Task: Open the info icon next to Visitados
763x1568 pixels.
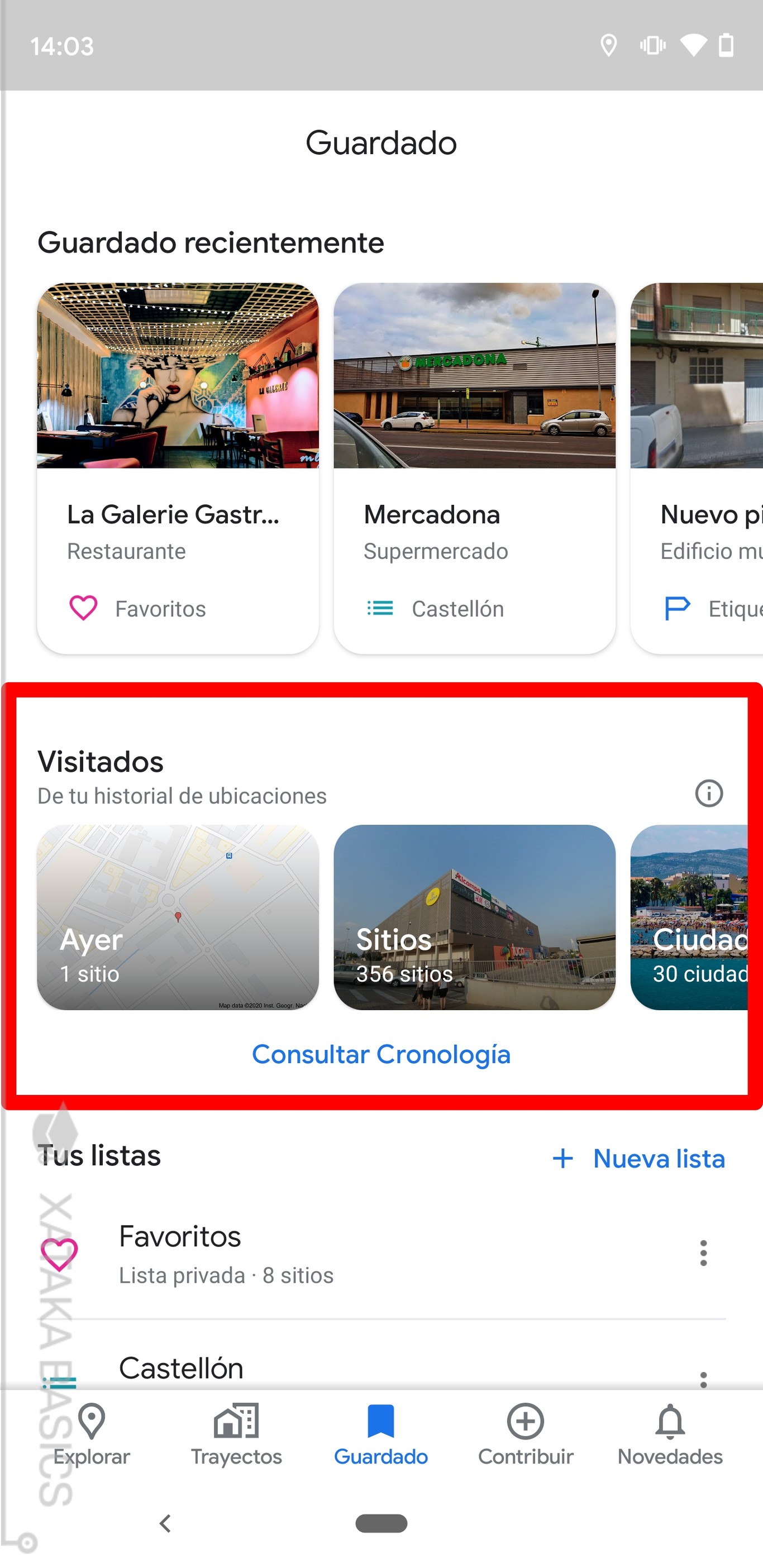Action: pos(709,793)
